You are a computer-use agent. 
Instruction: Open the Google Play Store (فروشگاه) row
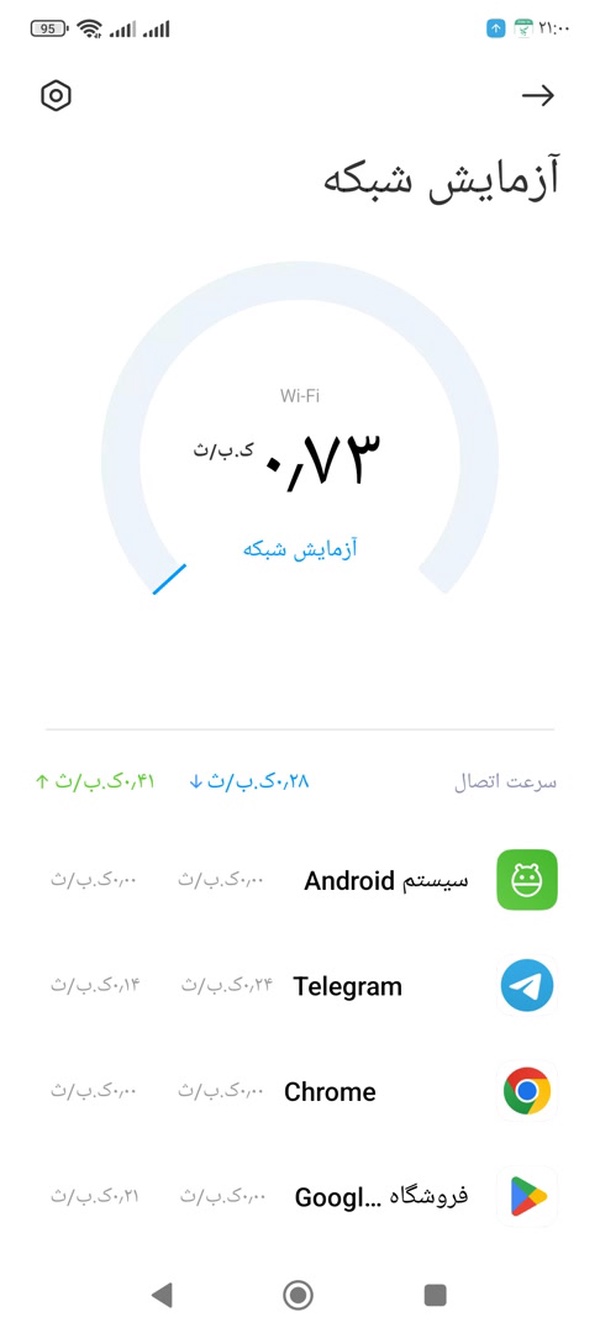pos(300,1197)
